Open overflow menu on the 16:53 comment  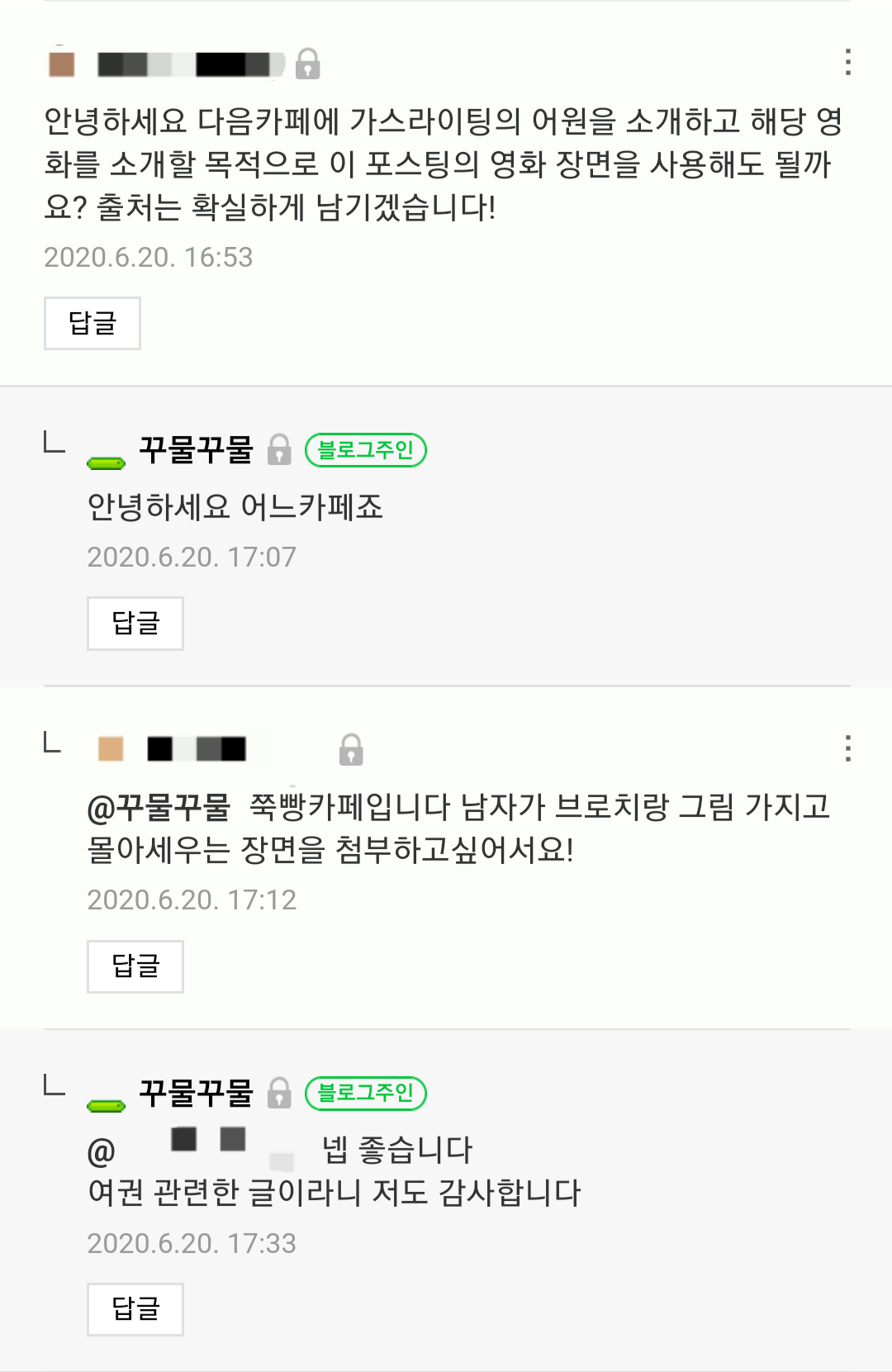click(847, 63)
